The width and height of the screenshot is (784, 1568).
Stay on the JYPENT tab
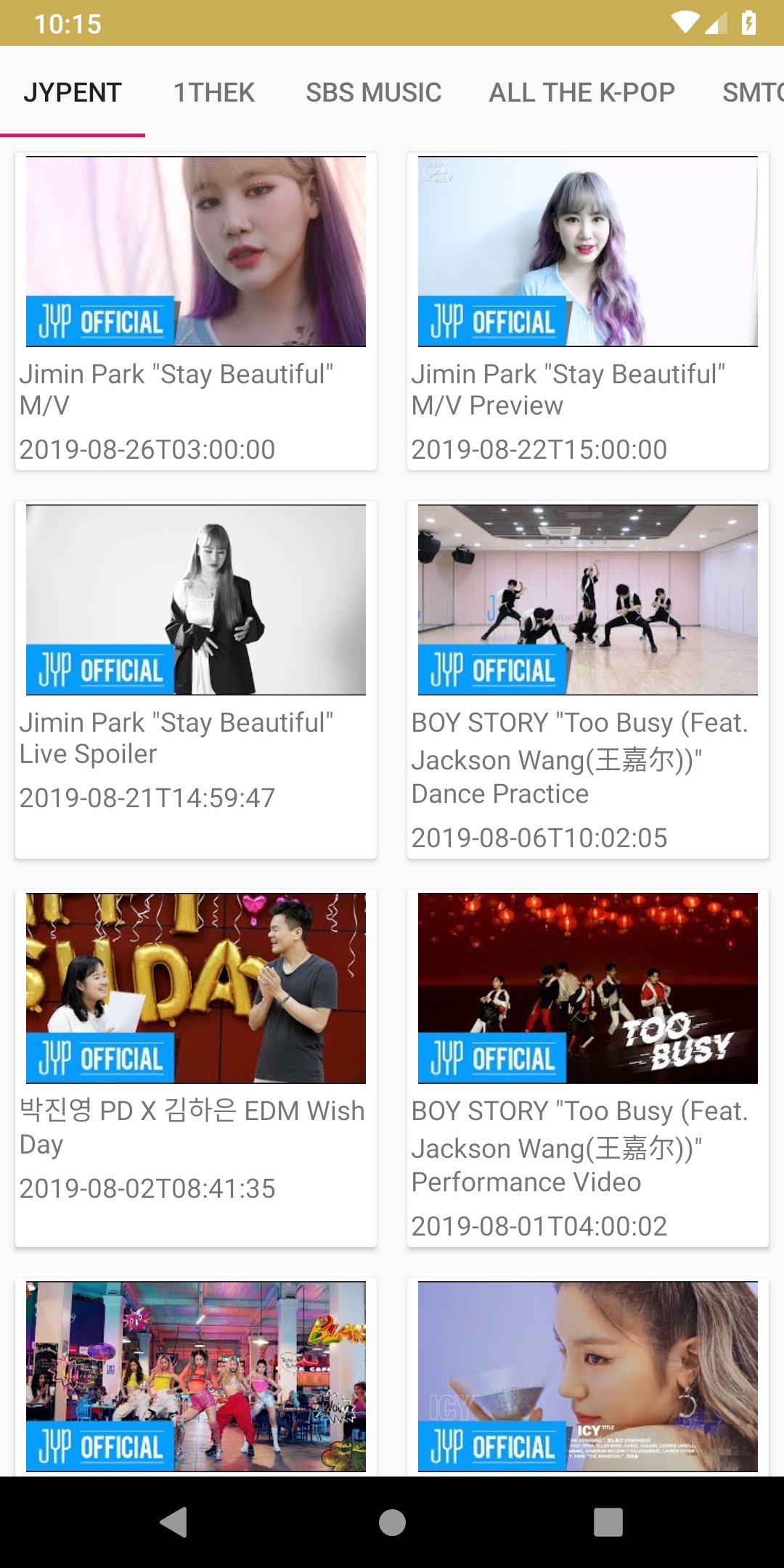click(x=73, y=92)
